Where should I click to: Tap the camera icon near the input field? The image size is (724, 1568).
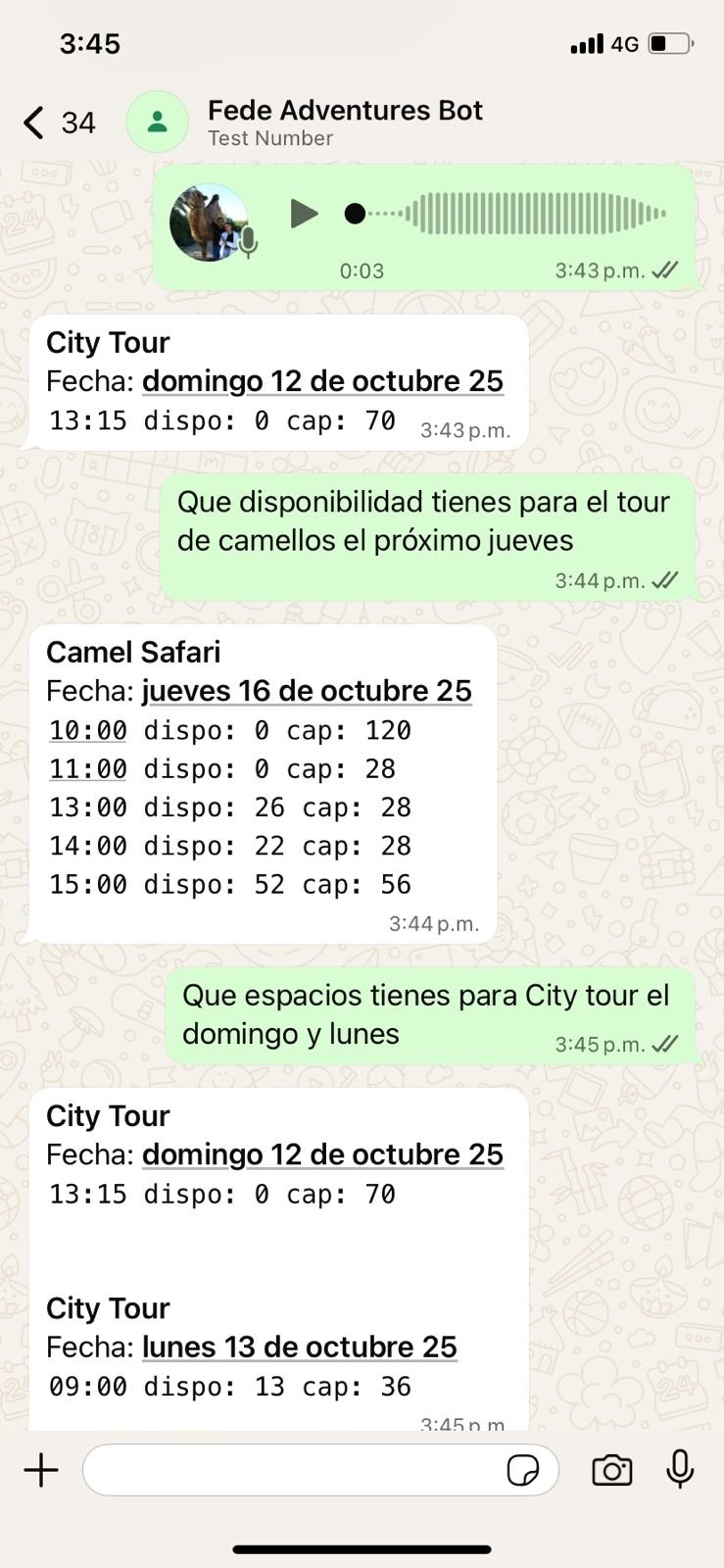tap(611, 1470)
